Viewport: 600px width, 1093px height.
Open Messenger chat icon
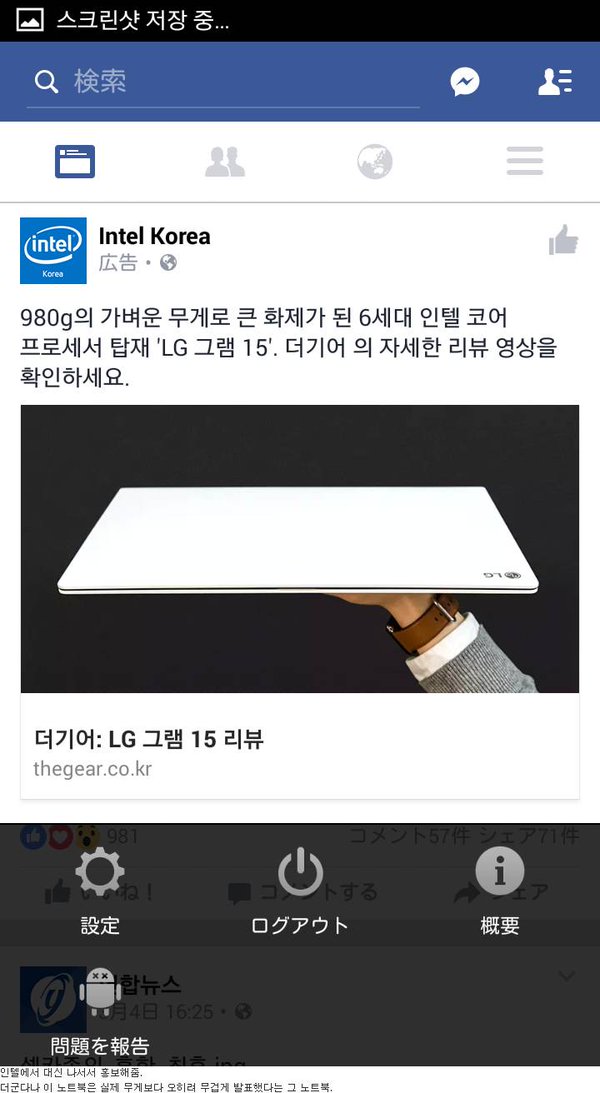click(x=464, y=82)
